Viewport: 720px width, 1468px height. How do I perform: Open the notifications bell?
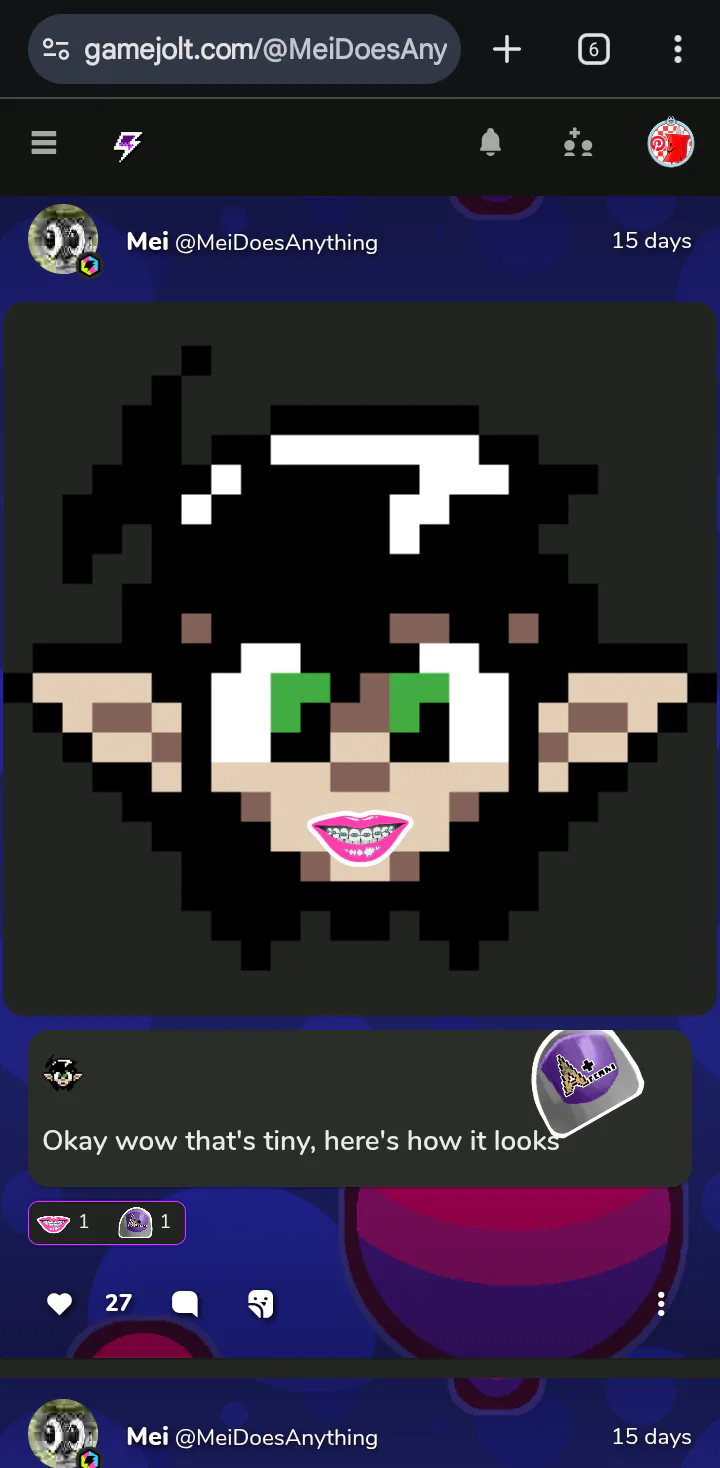coord(490,144)
